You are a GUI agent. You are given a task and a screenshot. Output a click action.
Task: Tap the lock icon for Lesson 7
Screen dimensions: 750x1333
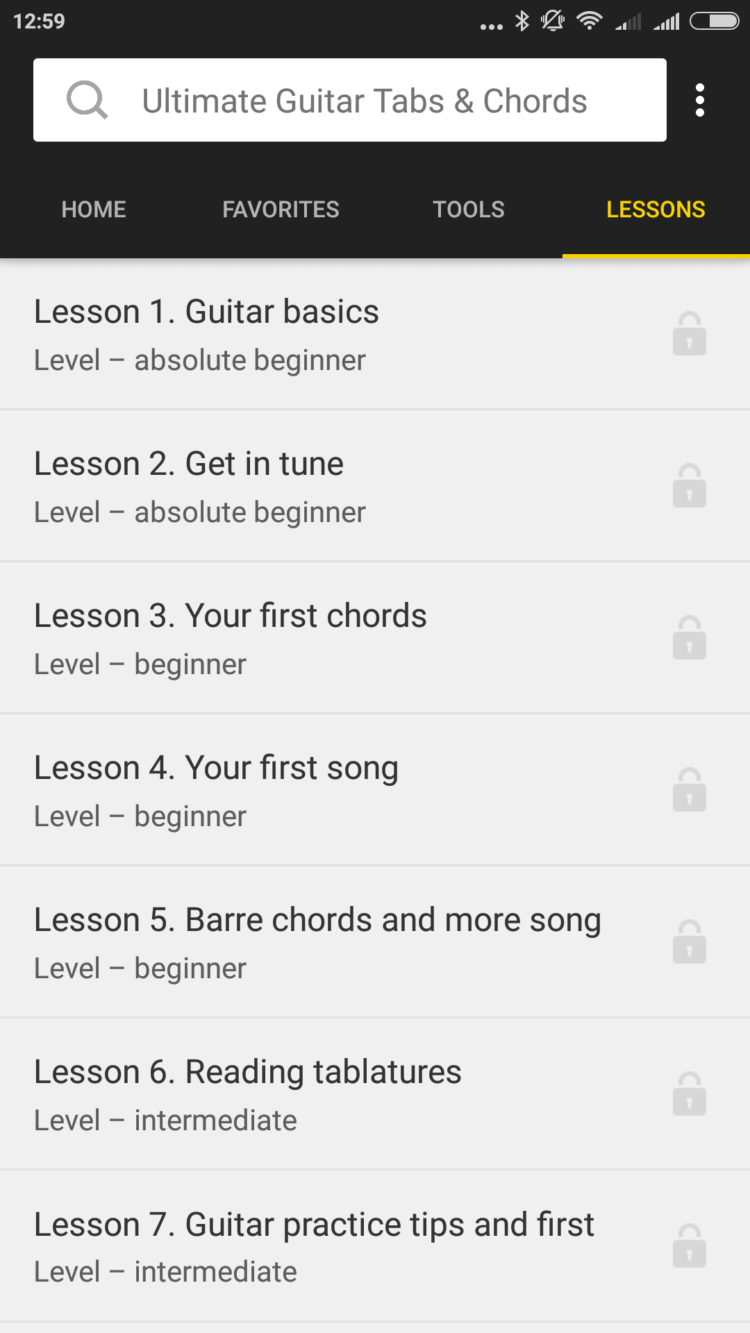690,1245
